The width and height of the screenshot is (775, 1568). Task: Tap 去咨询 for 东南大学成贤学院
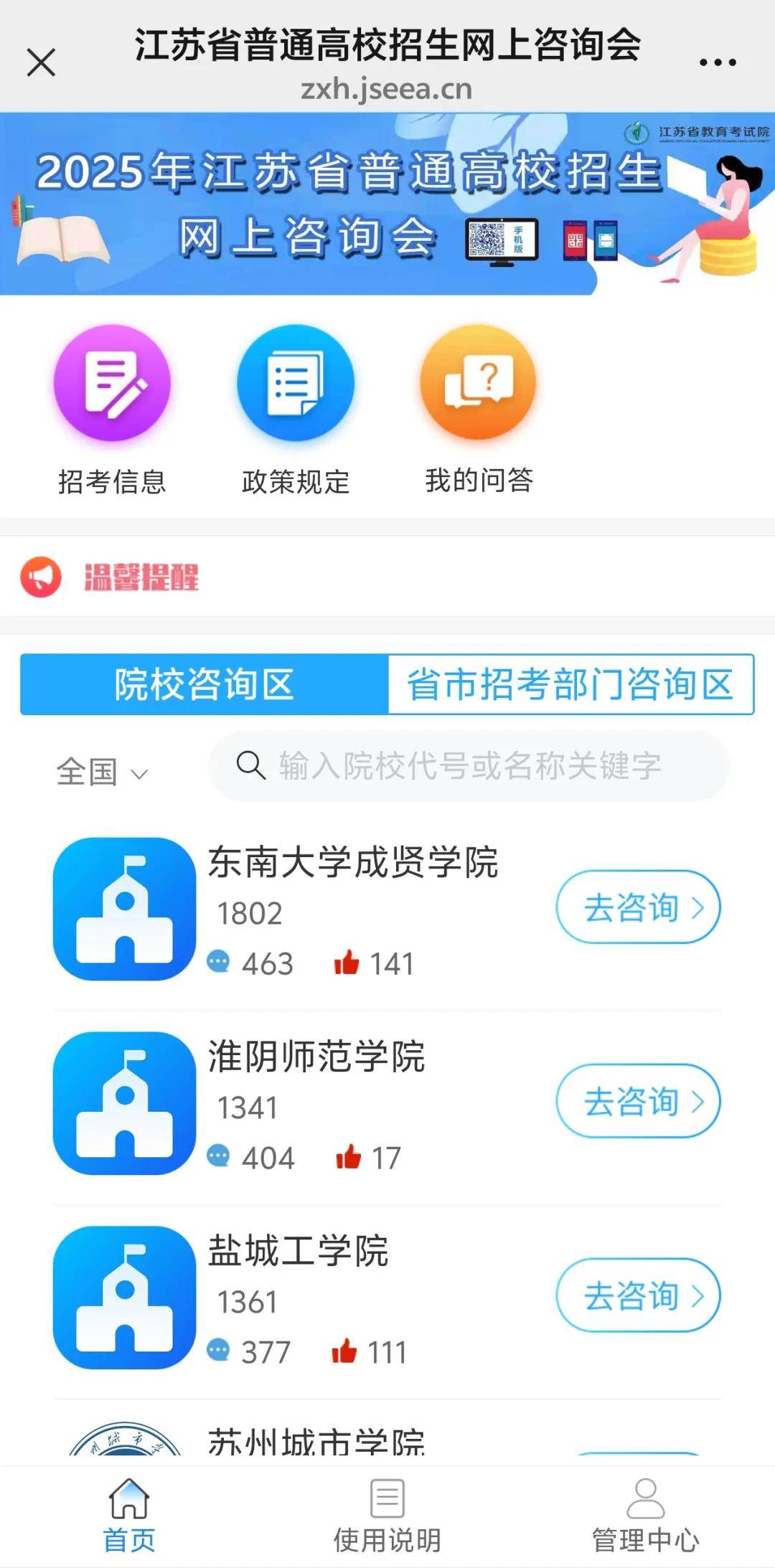click(x=638, y=907)
